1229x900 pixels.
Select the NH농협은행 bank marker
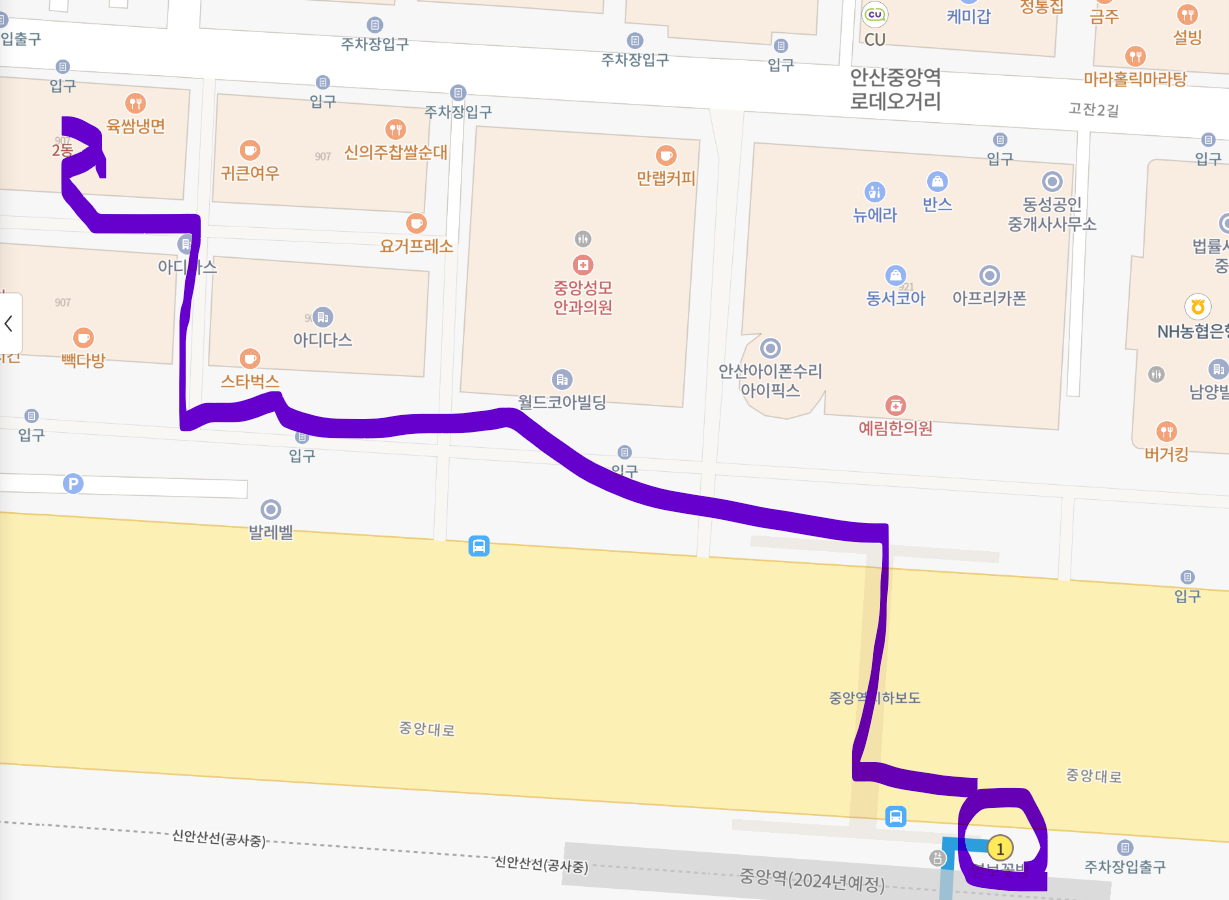[x=1194, y=306]
